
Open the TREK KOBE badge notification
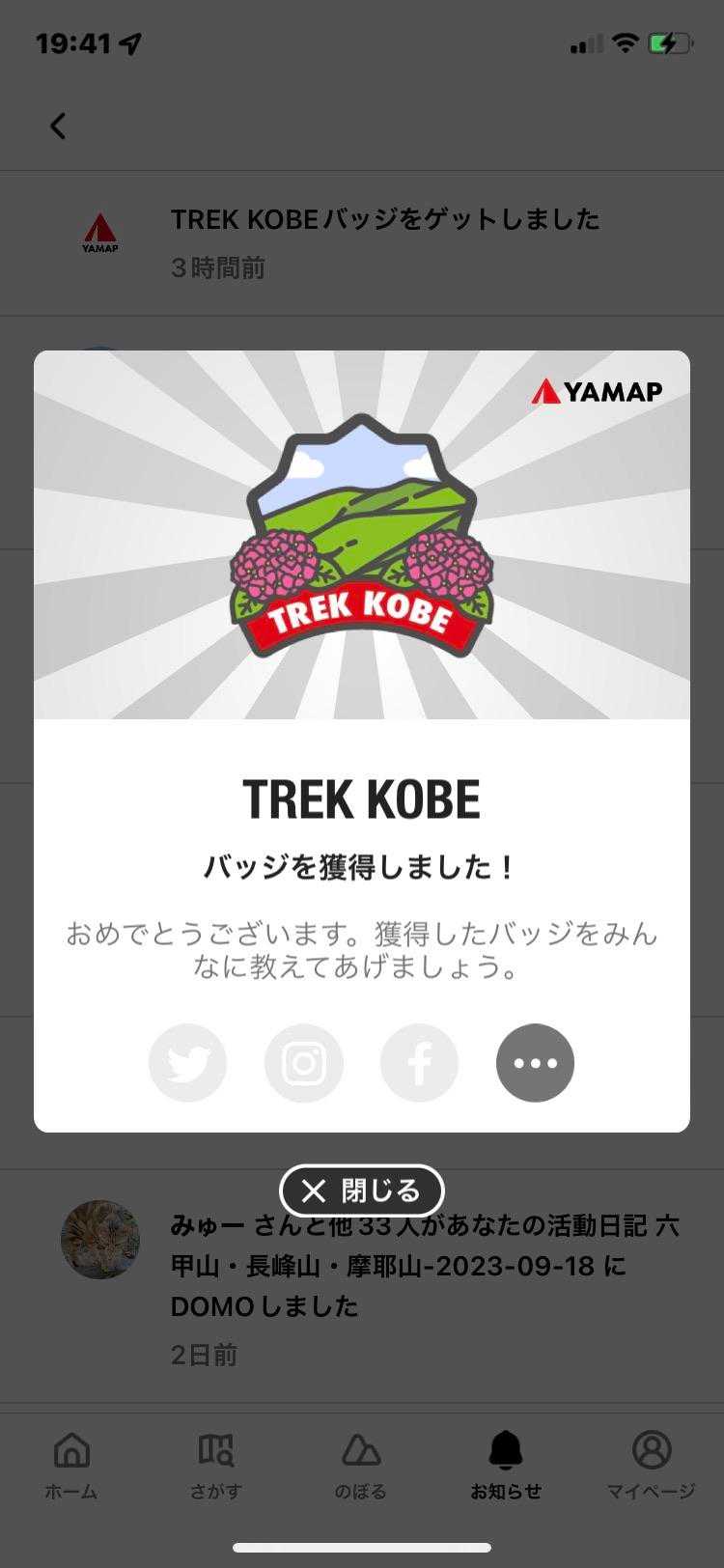(x=384, y=241)
